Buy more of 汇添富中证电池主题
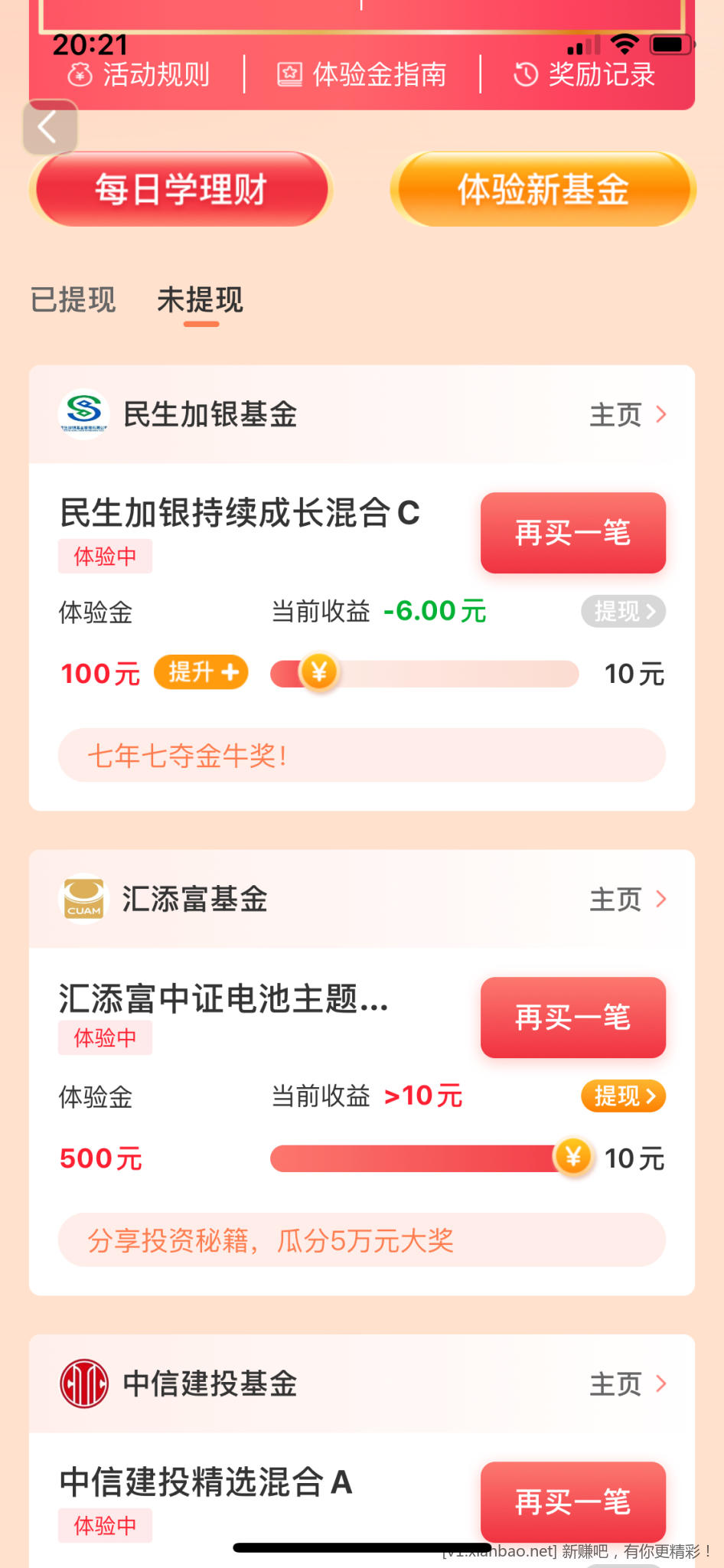The height and width of the screenshot is (1568, 724). tap(572, 1018)
